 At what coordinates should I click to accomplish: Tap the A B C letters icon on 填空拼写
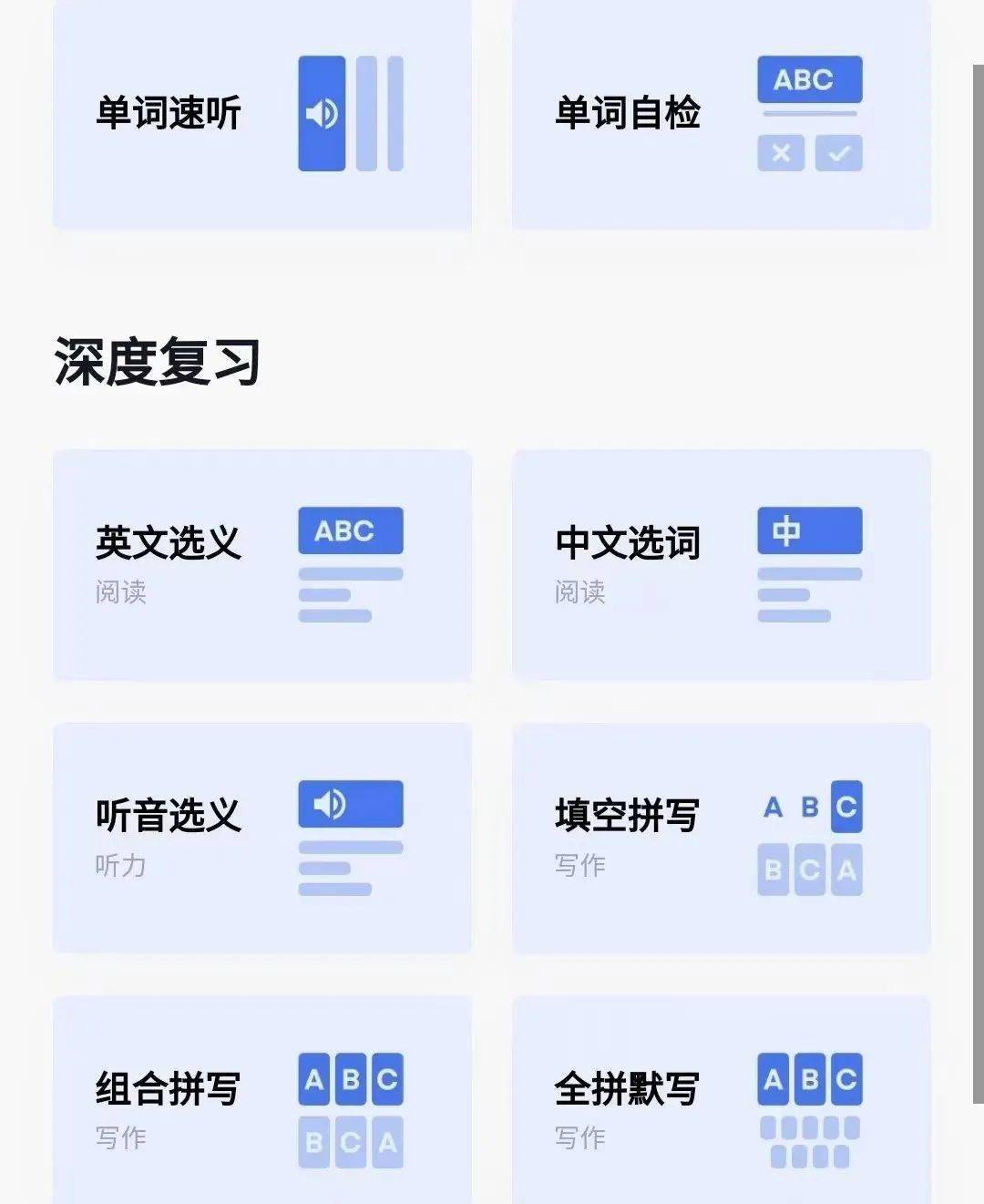tap(808, 807)
